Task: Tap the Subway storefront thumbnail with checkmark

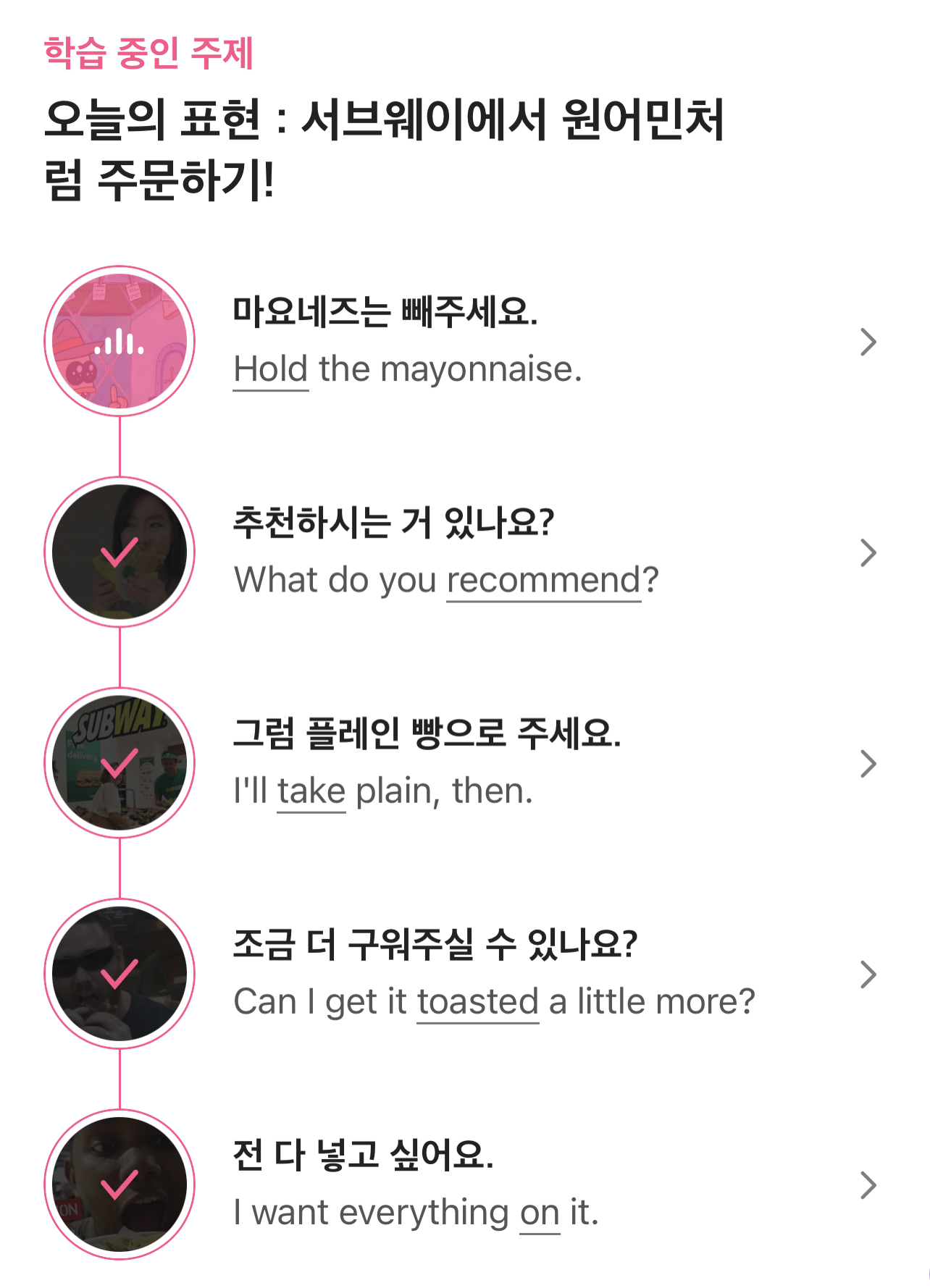Action: pyautogui.click(x=120, y=763)
